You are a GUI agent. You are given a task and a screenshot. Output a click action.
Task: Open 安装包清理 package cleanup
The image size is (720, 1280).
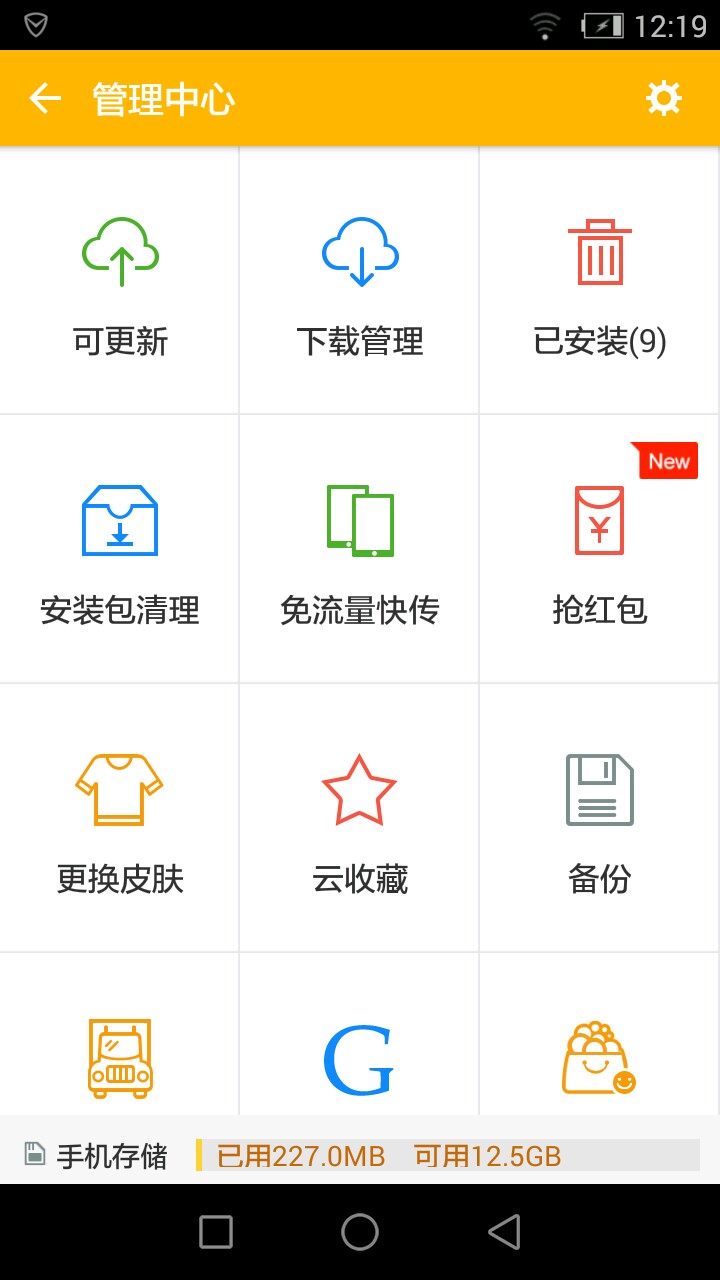tap(120, 549)
